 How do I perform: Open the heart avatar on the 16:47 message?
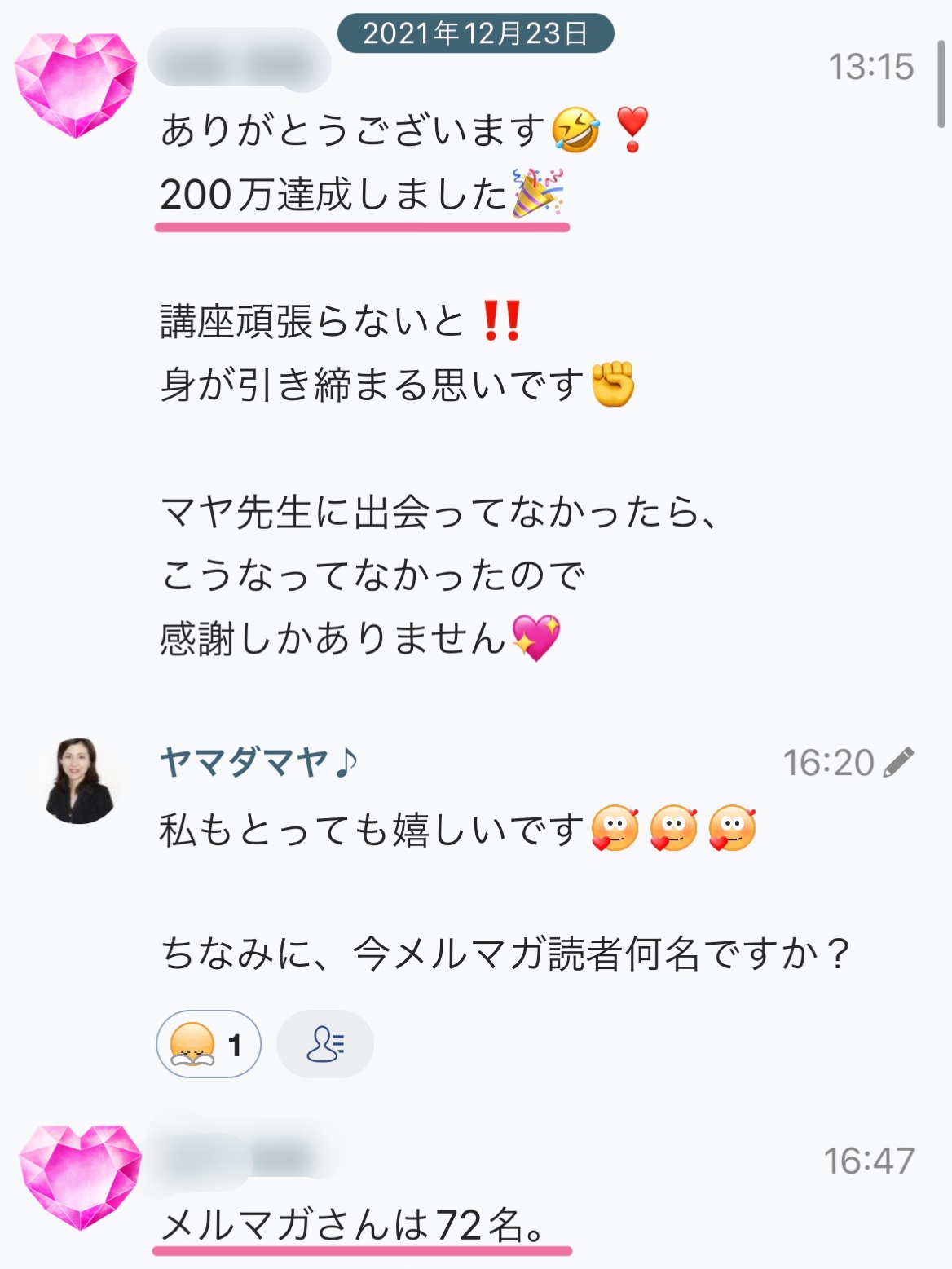pyautogui.click(x=79, y=1177)
